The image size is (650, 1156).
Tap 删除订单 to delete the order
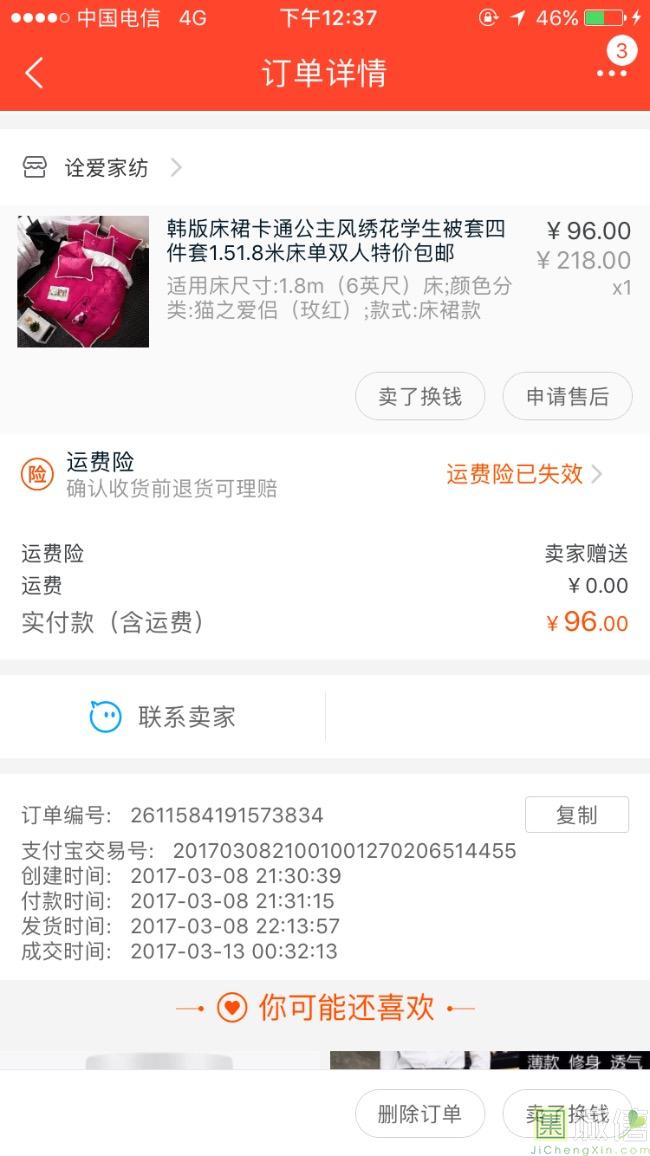(x=420, y=1114)
